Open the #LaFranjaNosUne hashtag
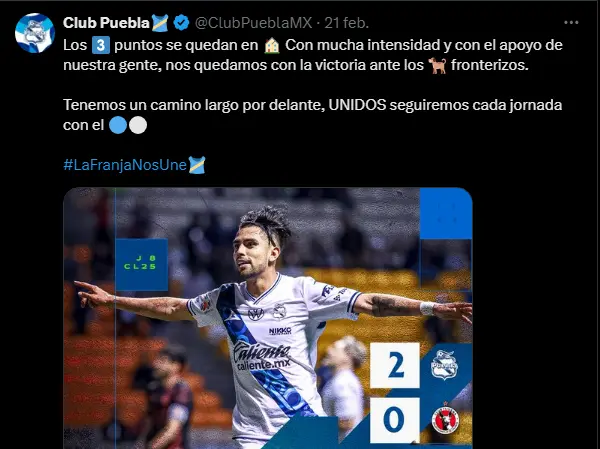This screenshot has width=600, height=449. point(124,165)
